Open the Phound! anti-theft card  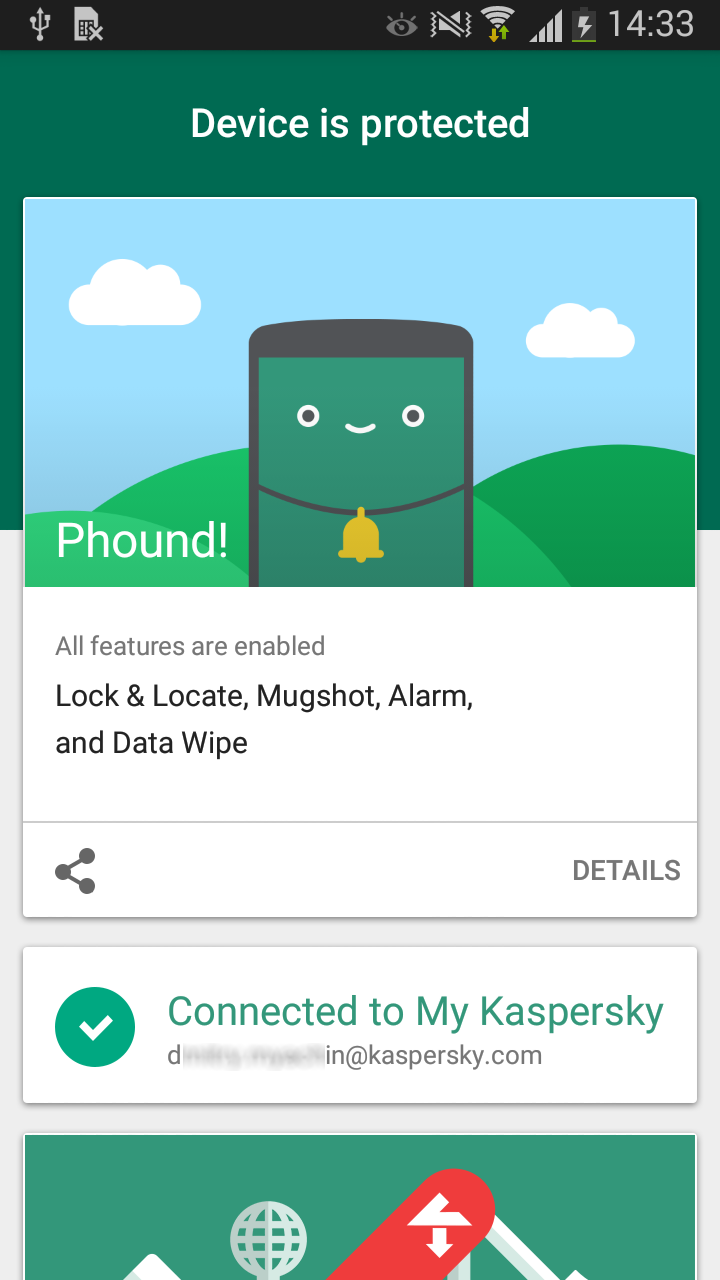360,450
